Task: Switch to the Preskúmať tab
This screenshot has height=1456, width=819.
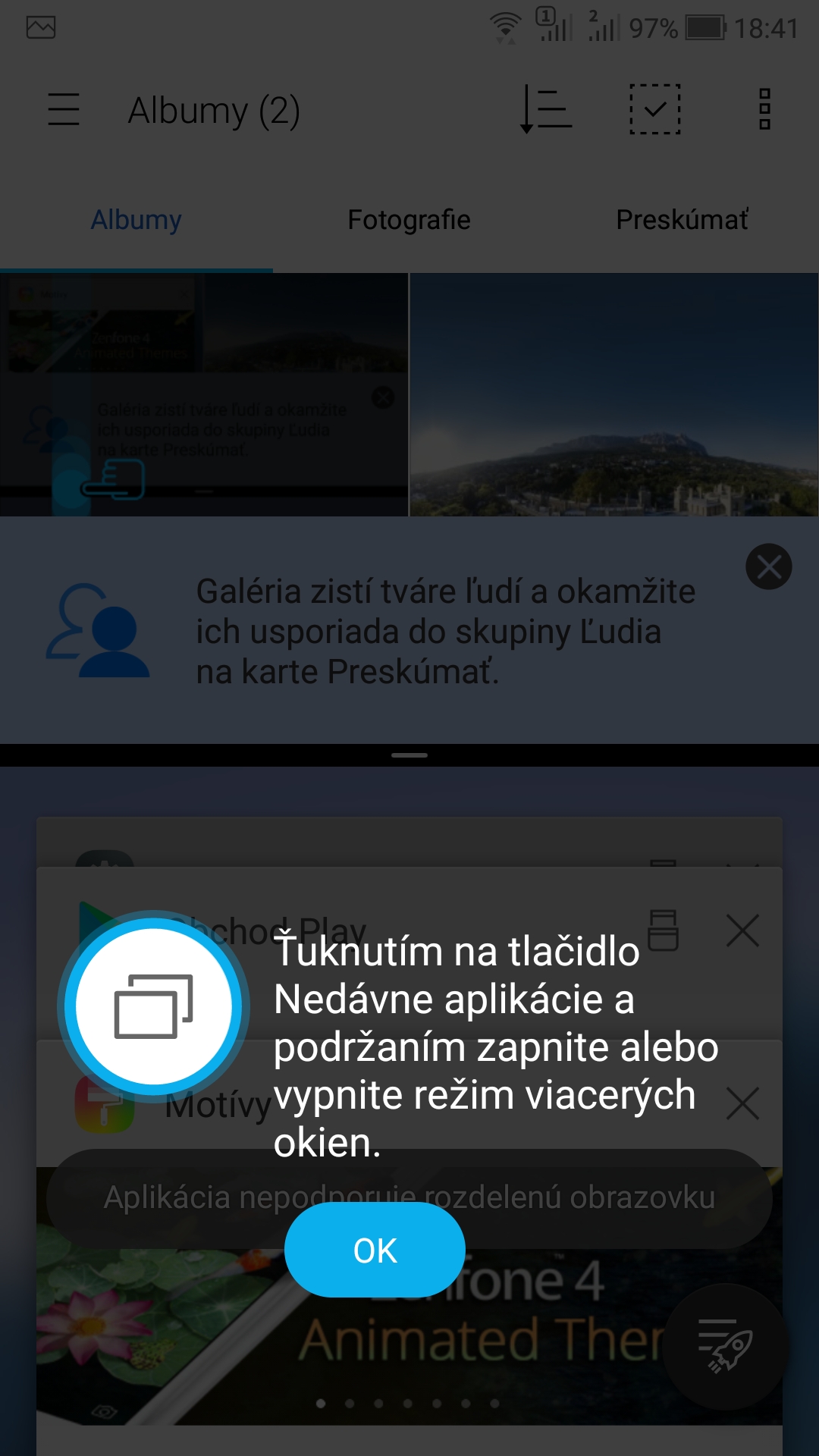Action: 682,220
